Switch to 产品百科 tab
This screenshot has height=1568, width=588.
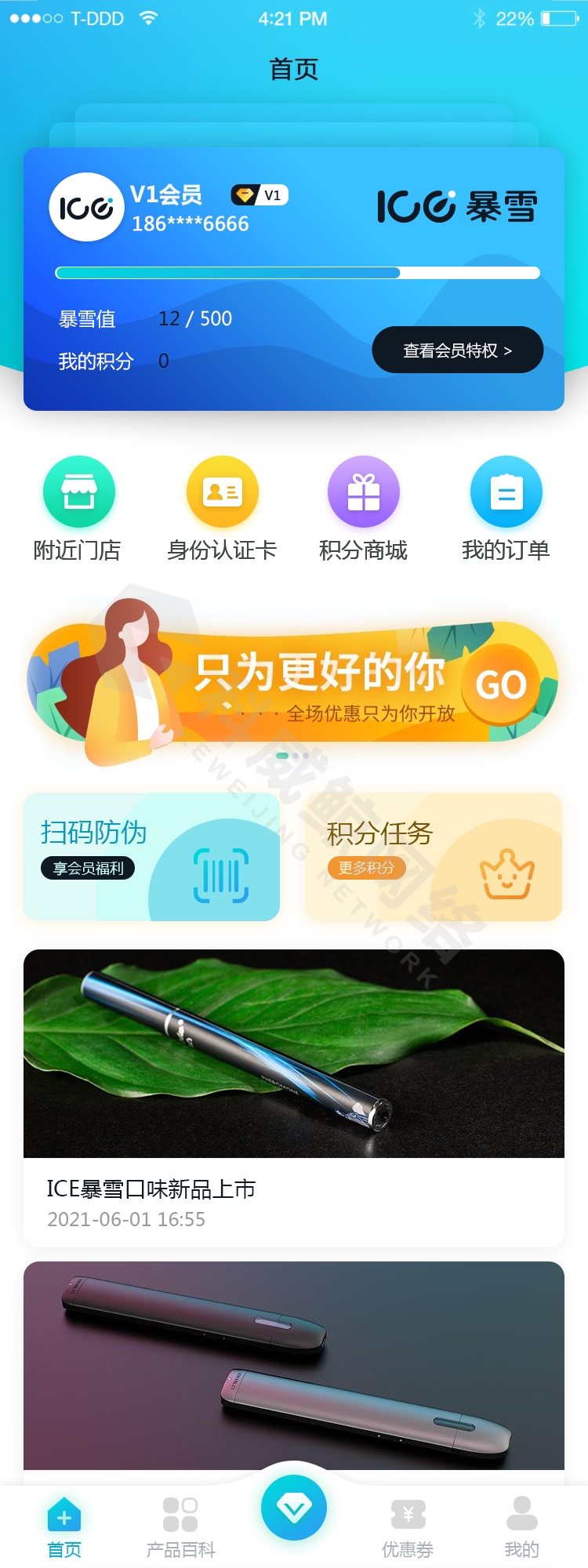pos(180,1526)
